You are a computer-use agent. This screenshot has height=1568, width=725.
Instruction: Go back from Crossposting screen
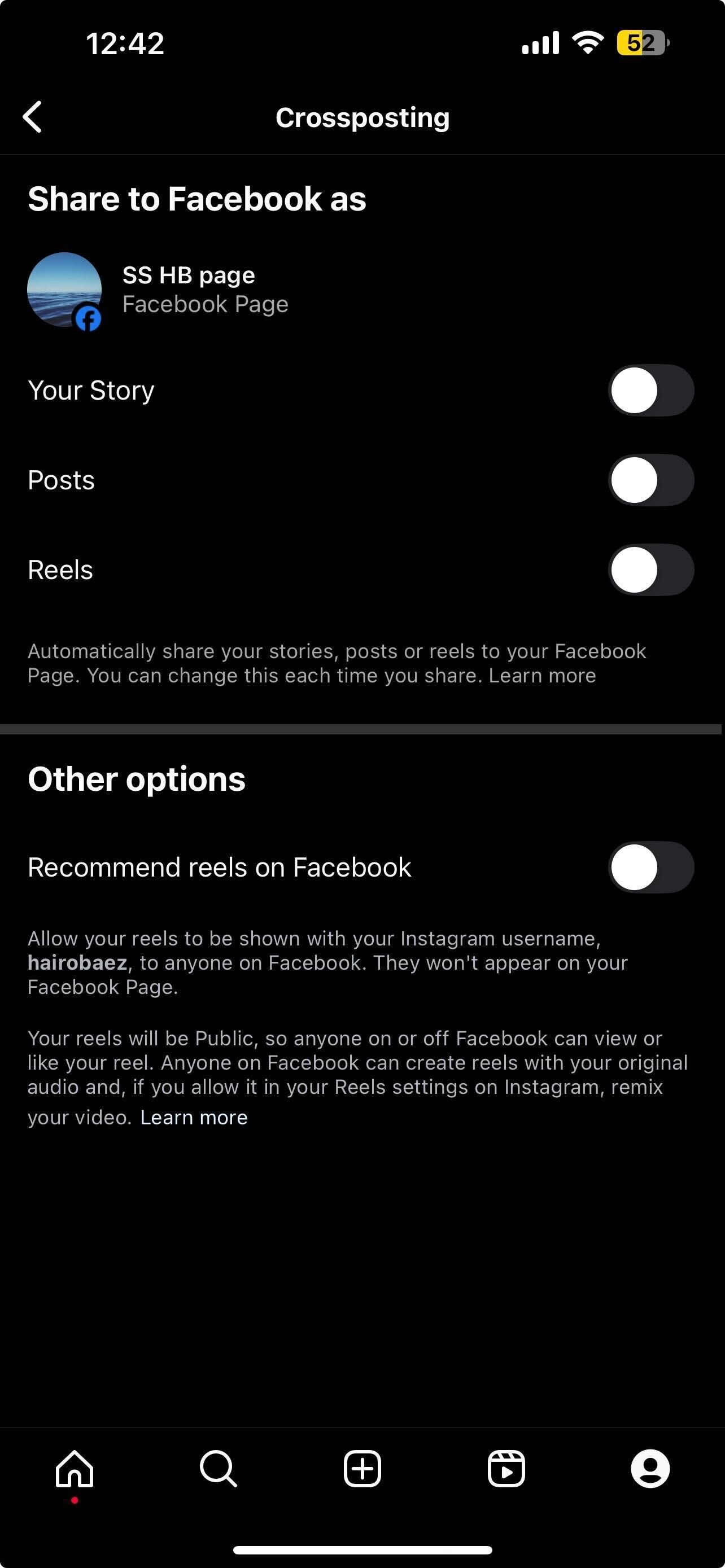point(32,116)
